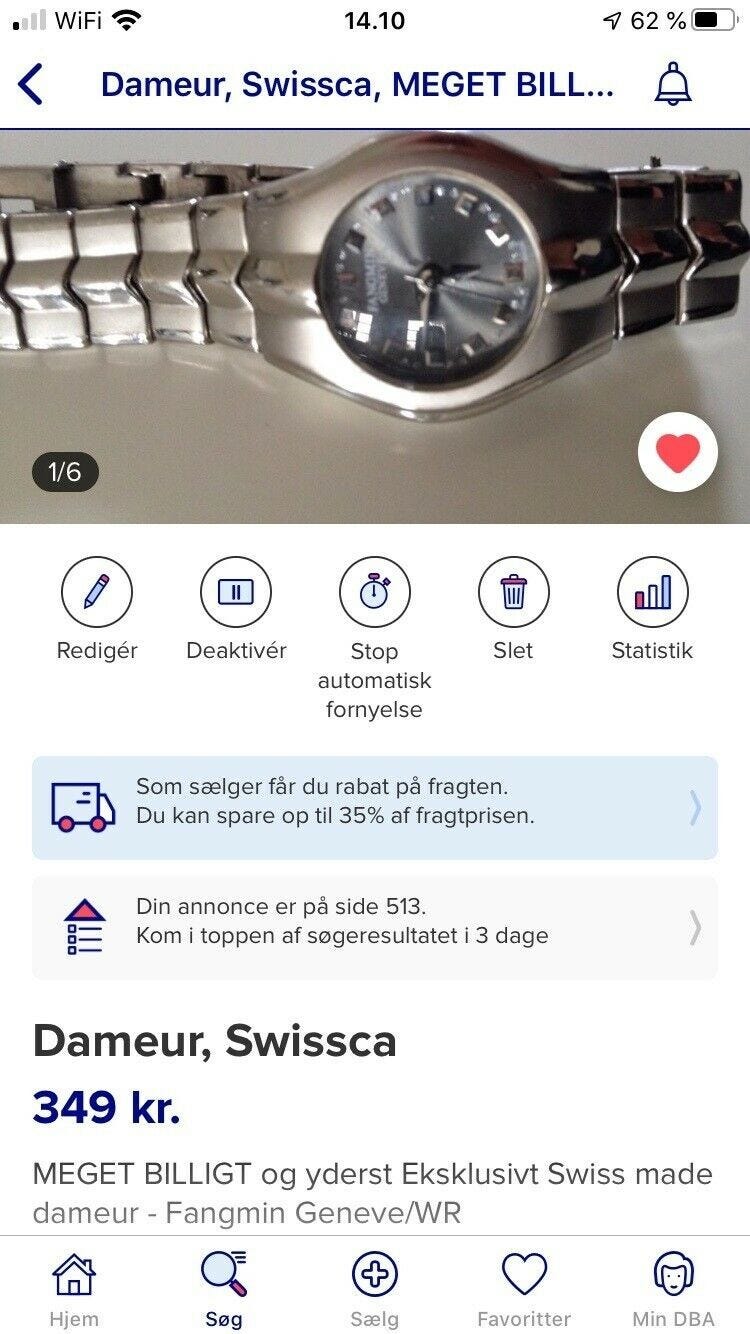Expand the shipping discount banner chevron

coord(695,807)
